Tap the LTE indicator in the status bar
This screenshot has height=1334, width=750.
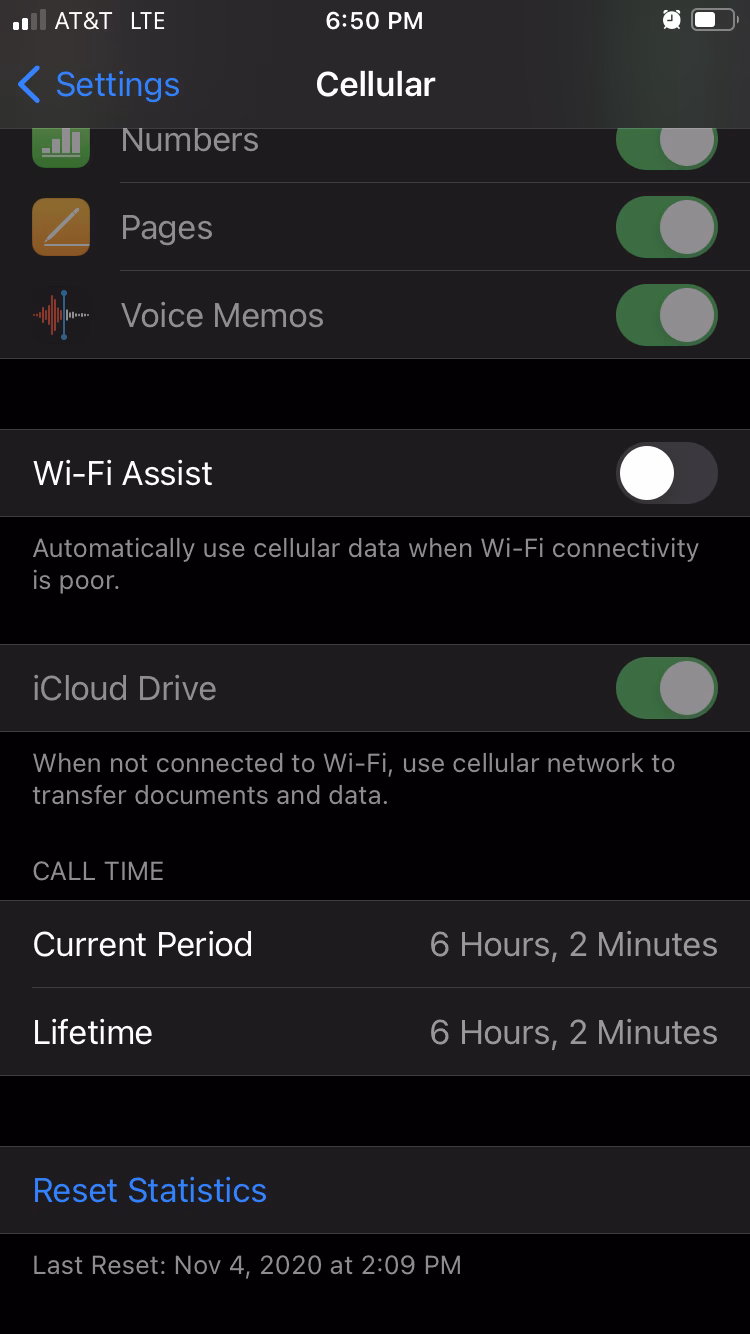pos(150,20)
